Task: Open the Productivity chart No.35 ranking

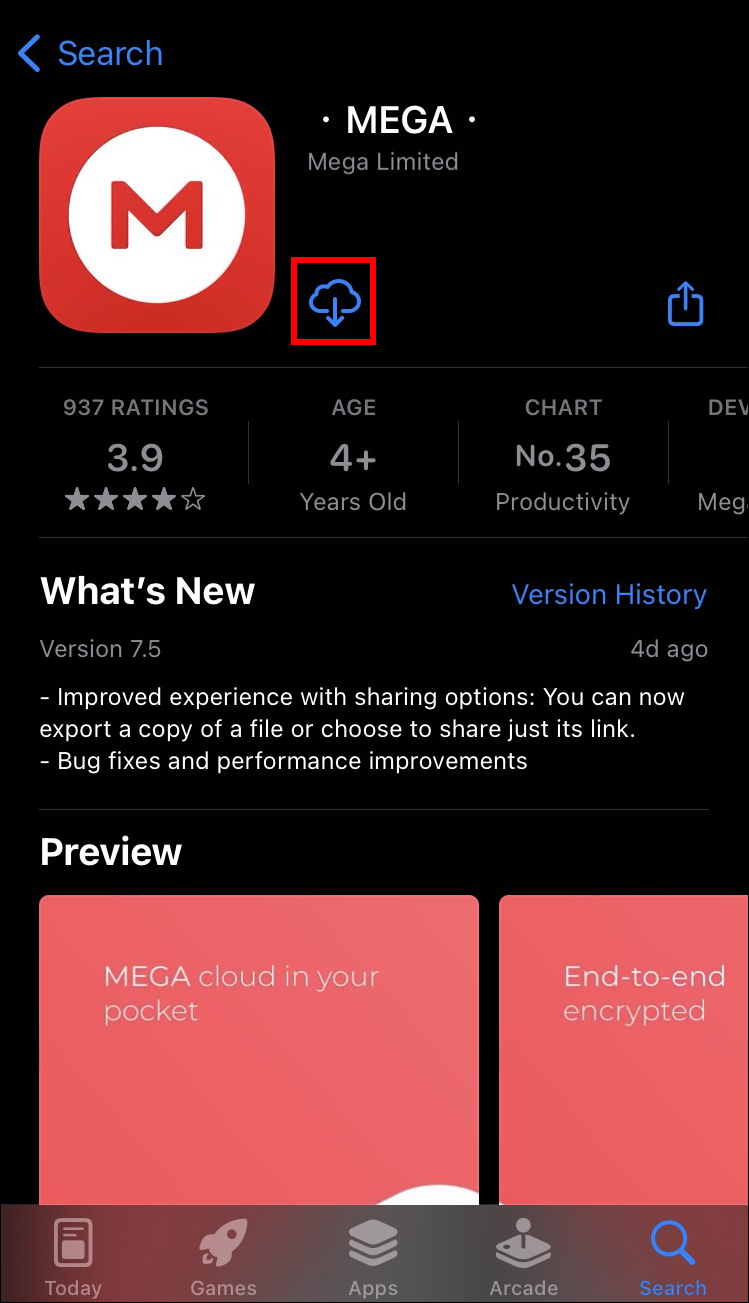Action: tap(562, 456)
